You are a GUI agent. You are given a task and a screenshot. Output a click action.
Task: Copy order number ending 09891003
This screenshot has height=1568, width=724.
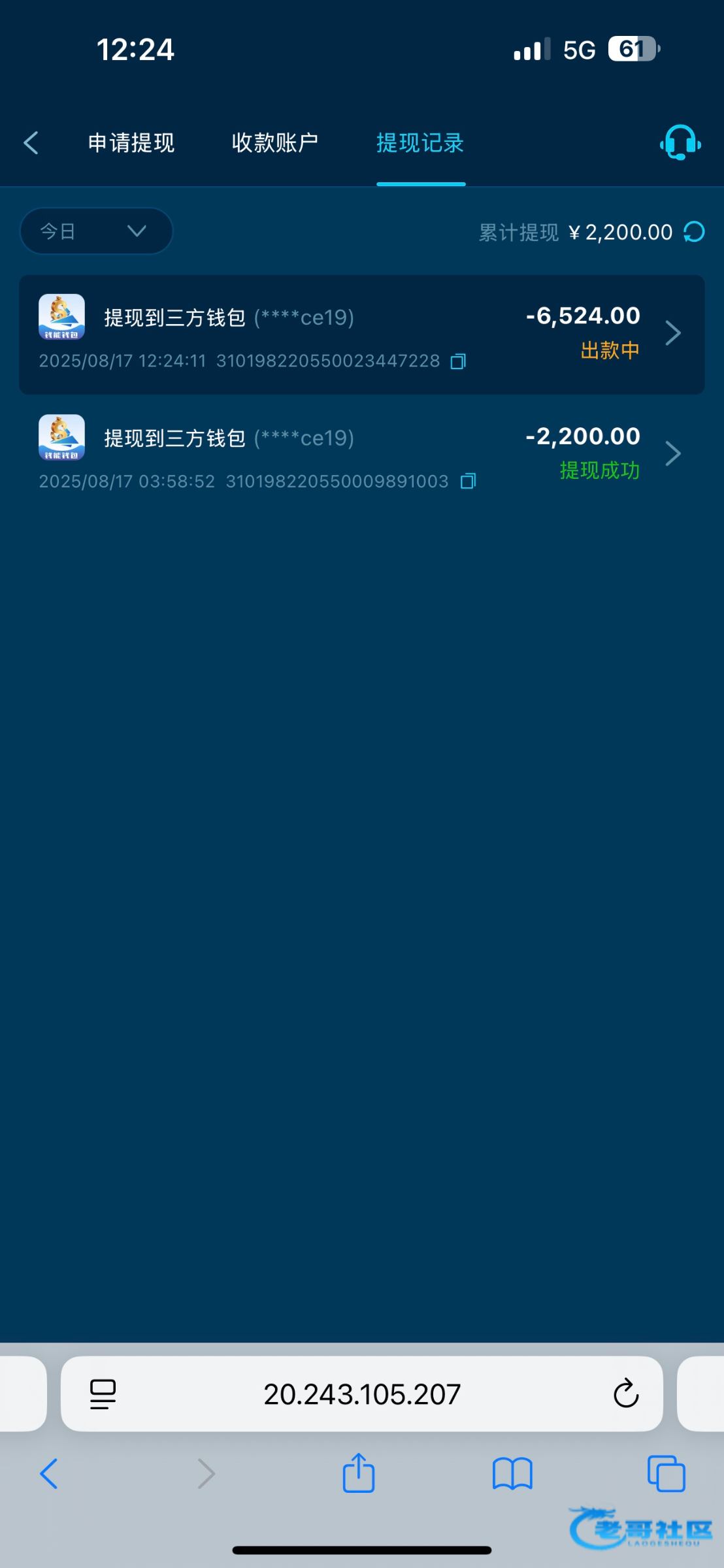(468, 482)
